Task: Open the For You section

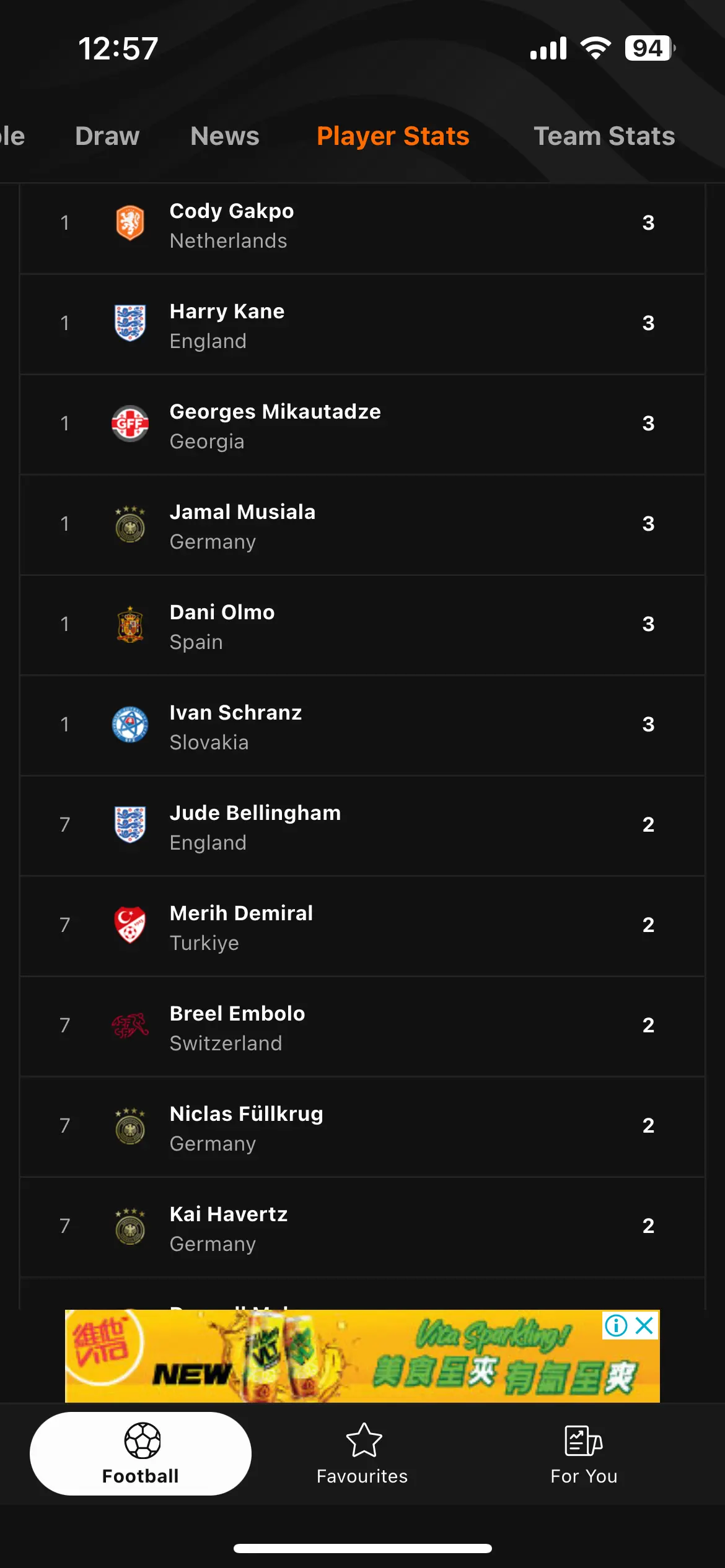Action: tap(584, 1454)
